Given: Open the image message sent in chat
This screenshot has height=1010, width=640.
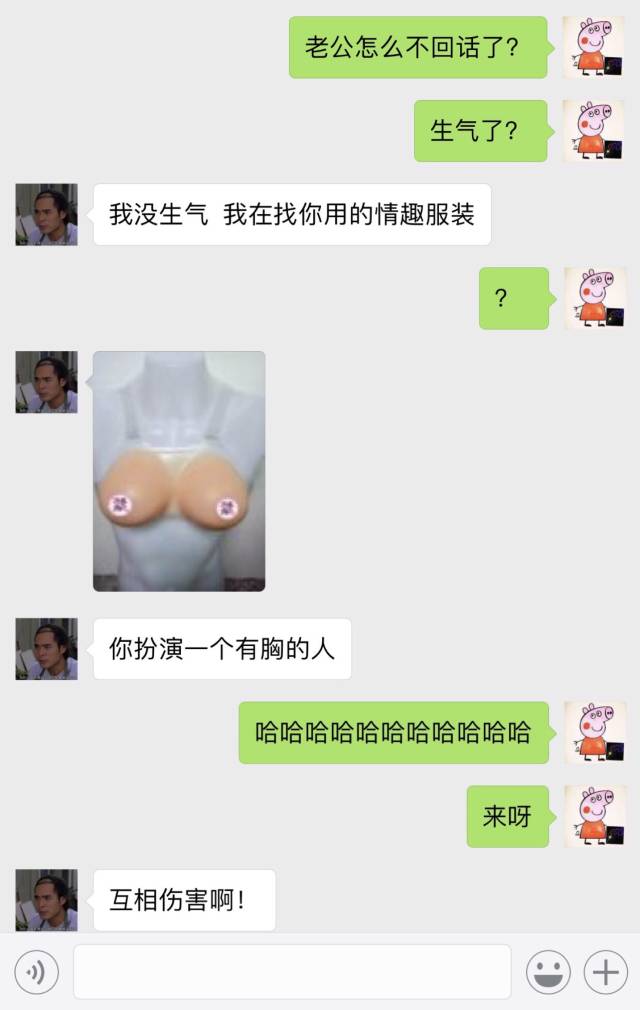Looking at the screenshot, I should [179, 471].
